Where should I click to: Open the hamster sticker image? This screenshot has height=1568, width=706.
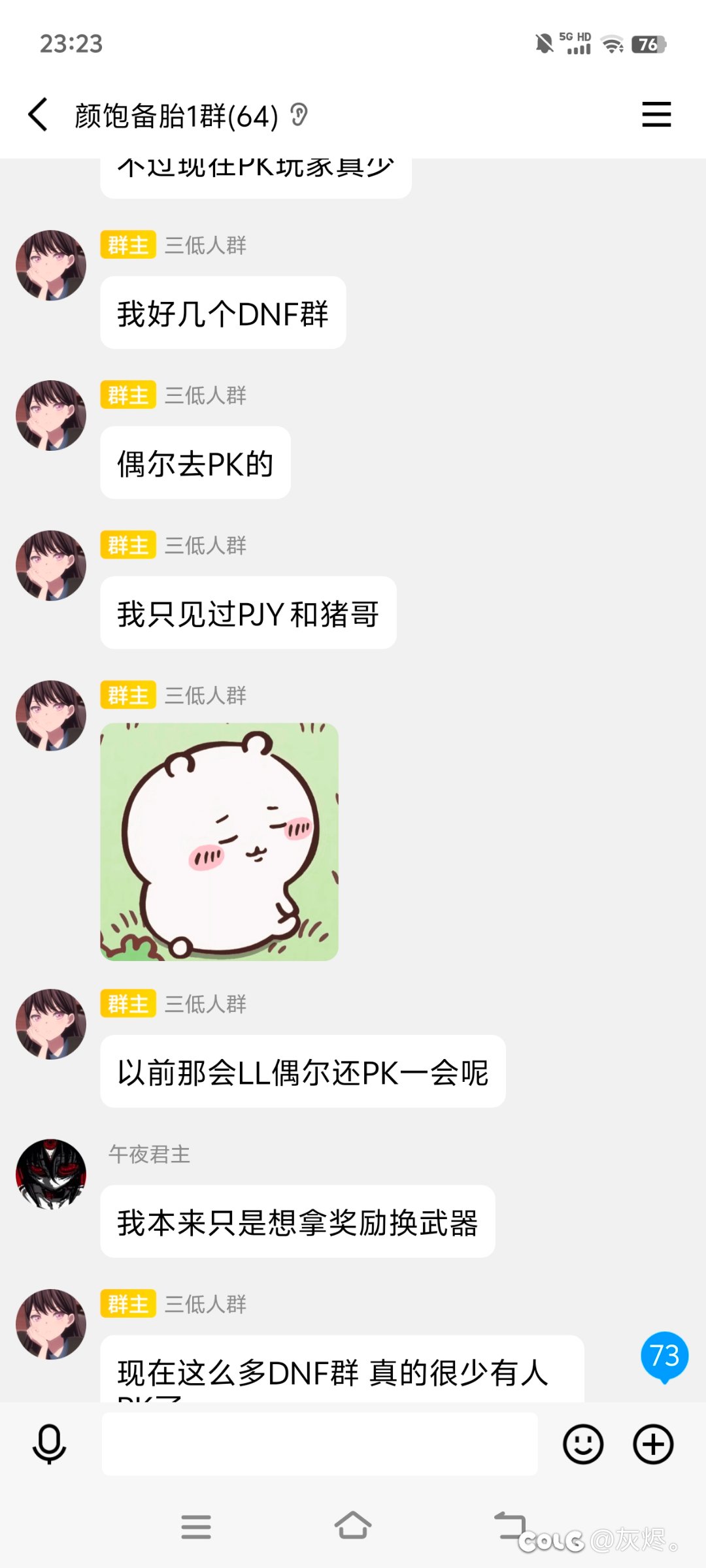(x=219, y=841)
